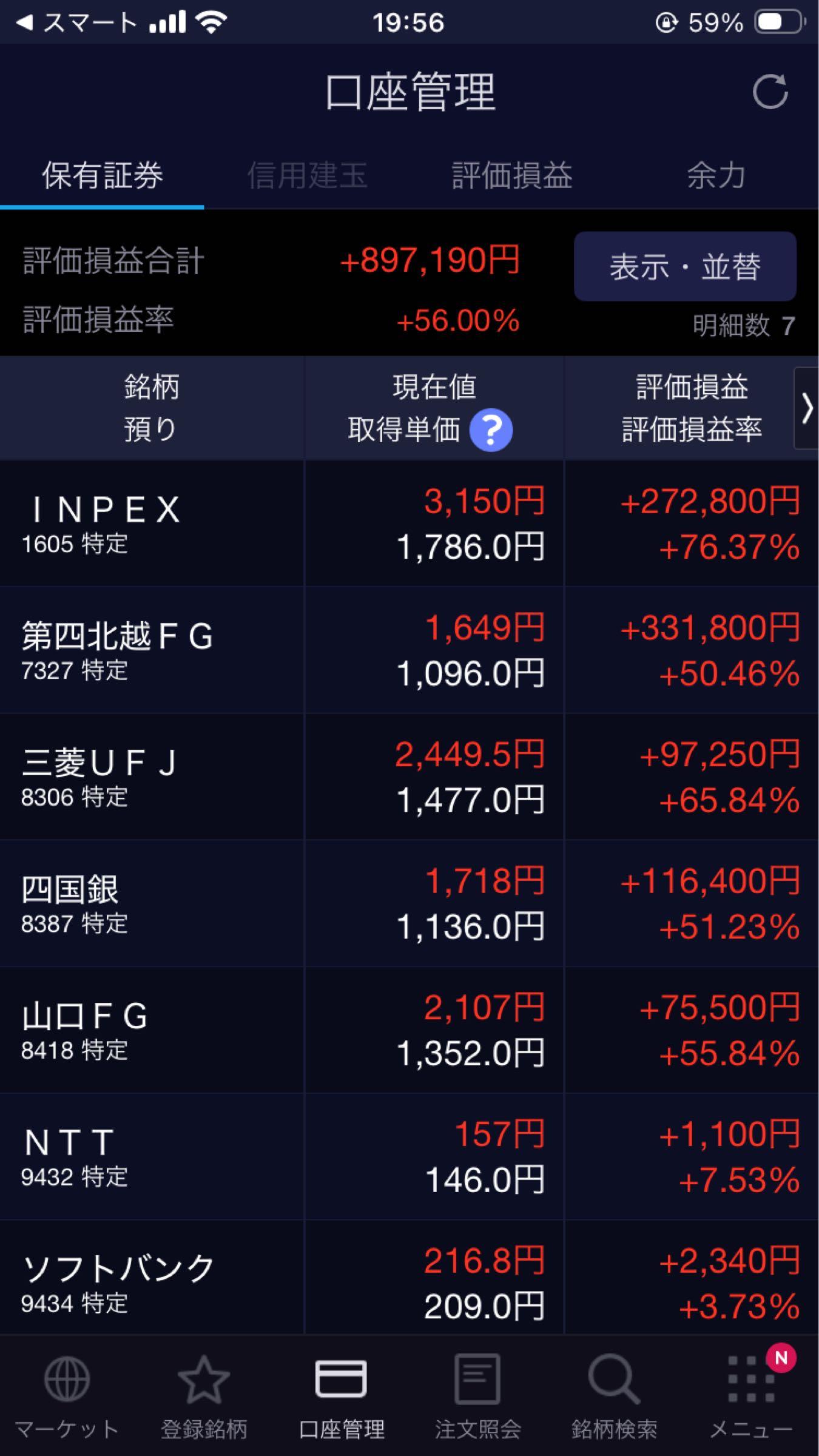Screen dimensions: 819x1456
Task: Select the 保有証券 tab
Action: tap(102, 176)
